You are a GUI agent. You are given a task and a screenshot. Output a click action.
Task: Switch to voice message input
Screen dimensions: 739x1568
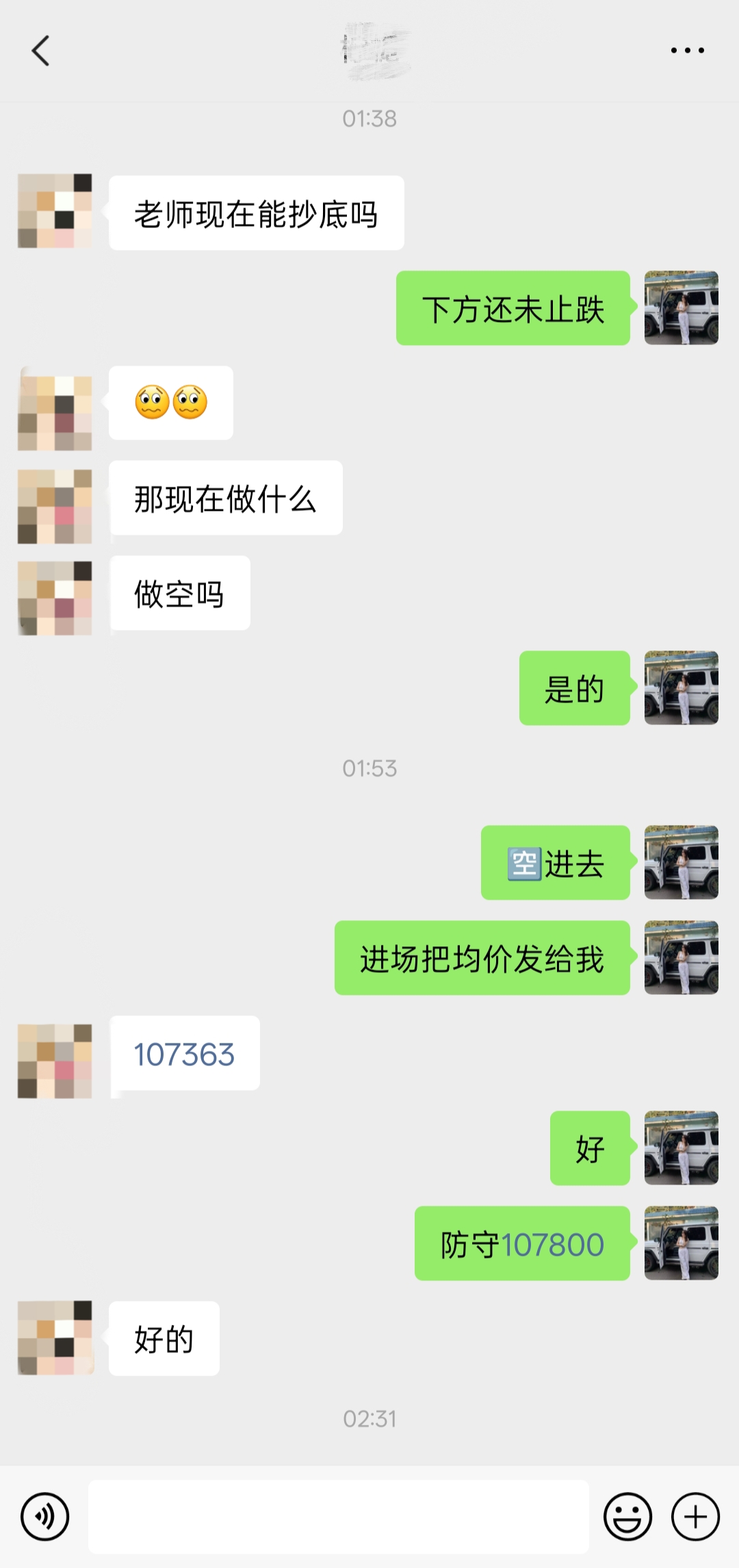click(45, 1517)
